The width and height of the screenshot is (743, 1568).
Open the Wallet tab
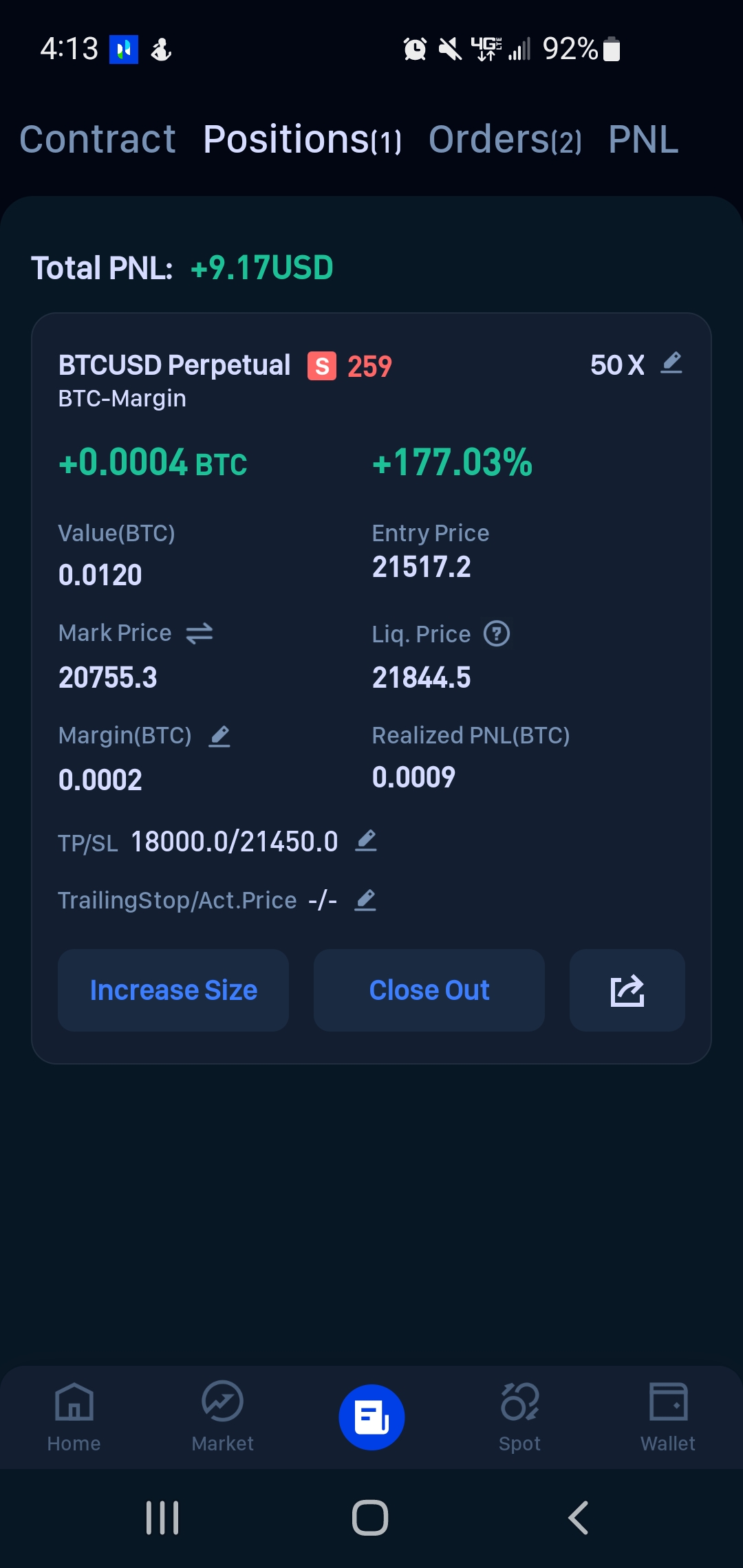tap(668, 1417)
